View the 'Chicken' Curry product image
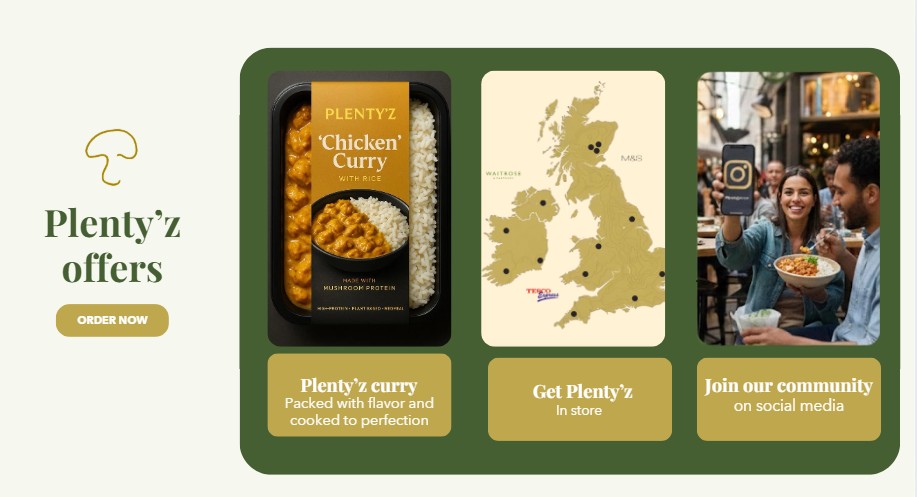 pyautogui.click(x=359, y=208)
